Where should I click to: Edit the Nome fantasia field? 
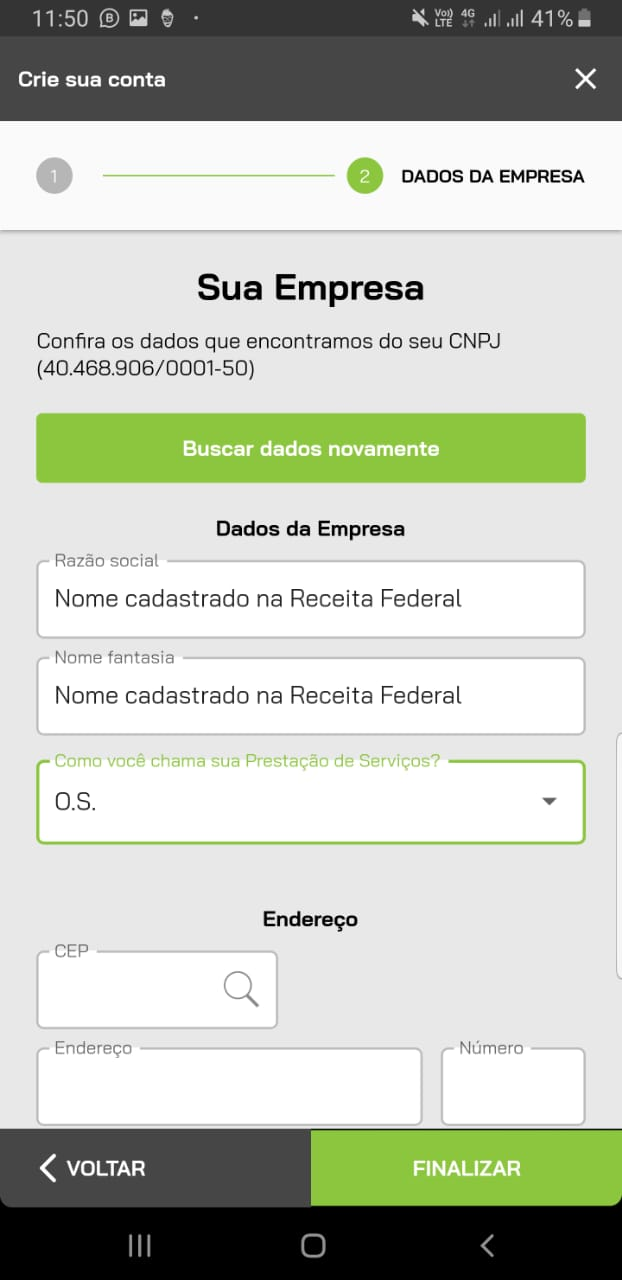pos(310,696)
